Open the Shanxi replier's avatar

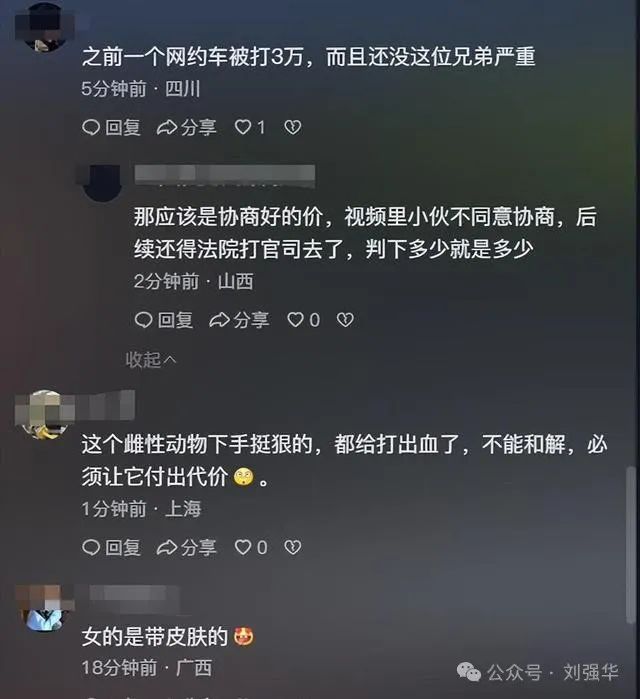[103, 181]
